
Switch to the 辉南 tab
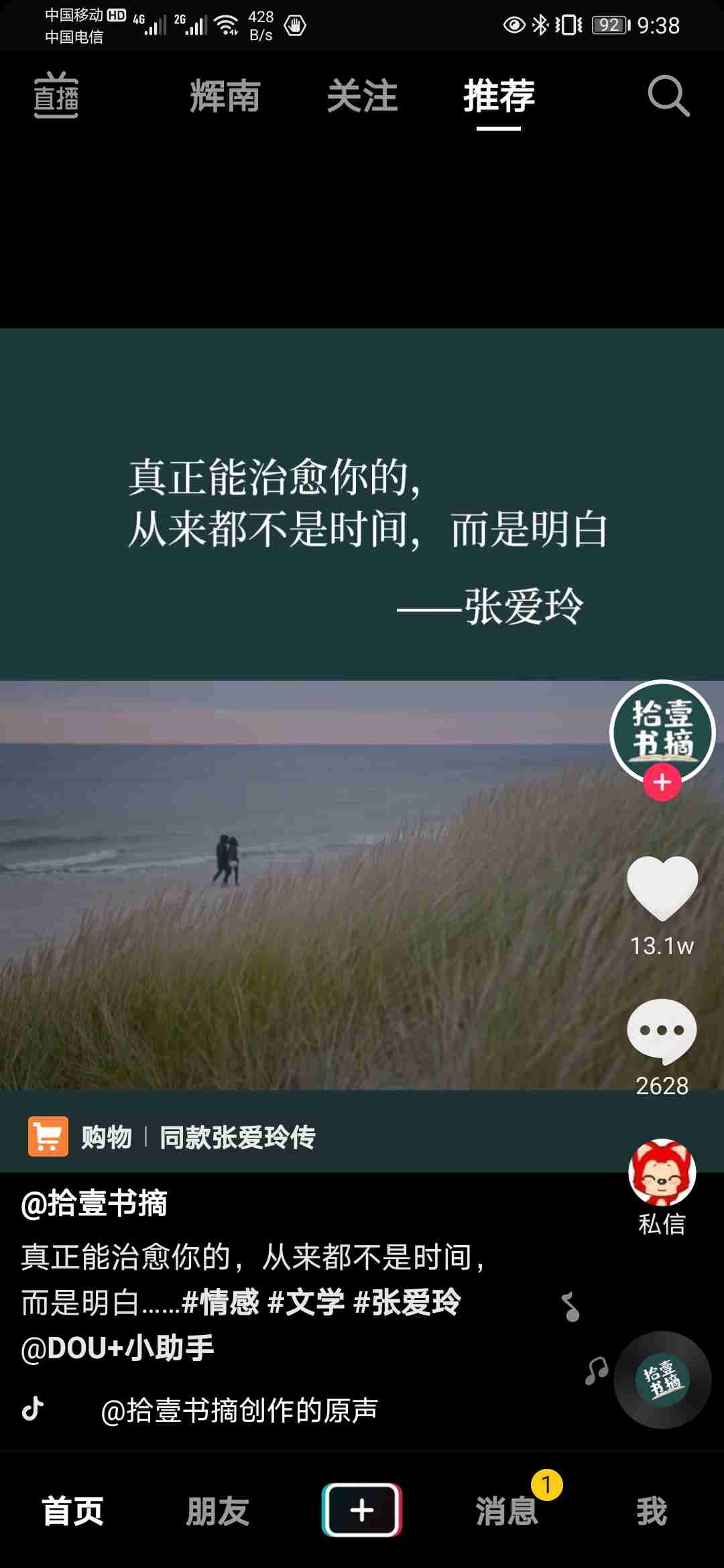point(225,95)
